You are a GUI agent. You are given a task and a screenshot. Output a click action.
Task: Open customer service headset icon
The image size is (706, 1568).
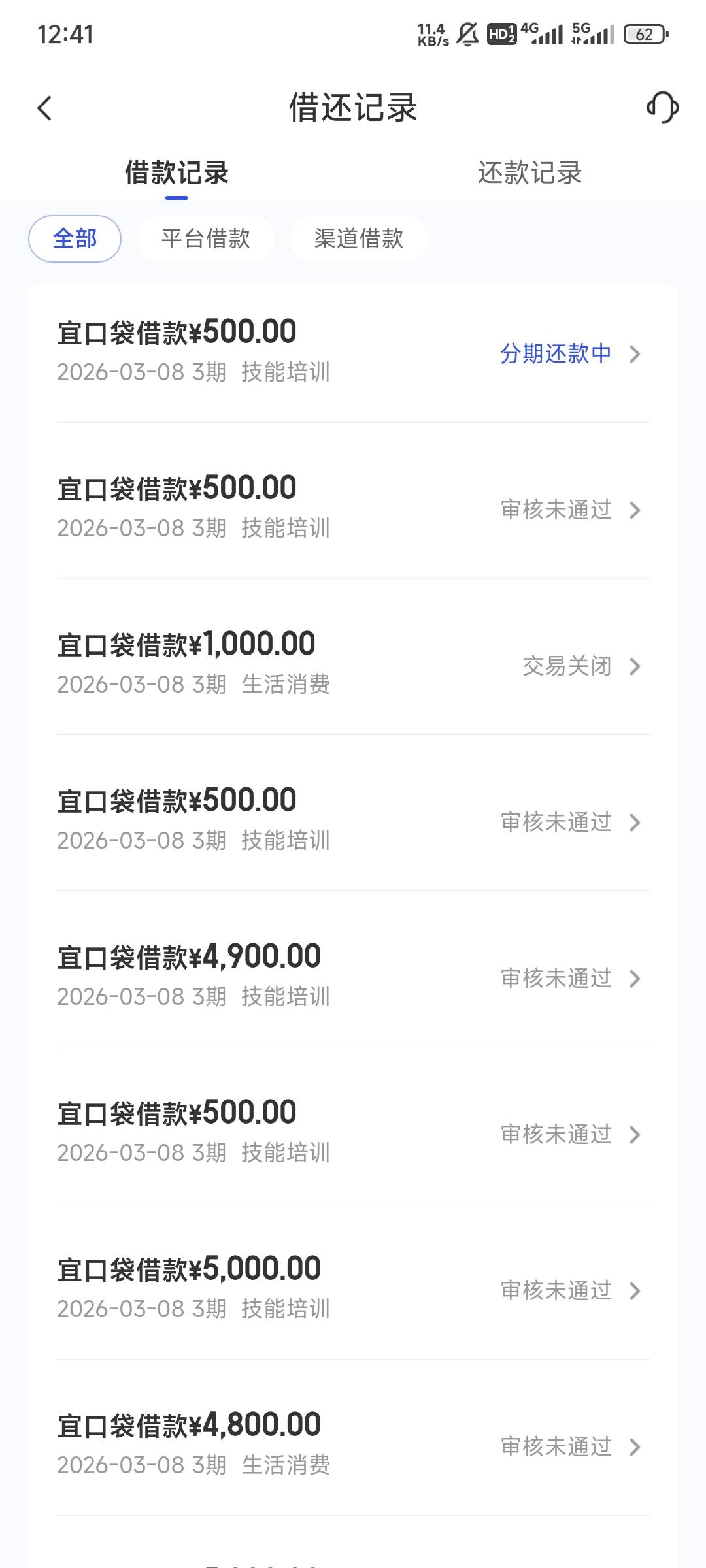click(x=662, y=108)
